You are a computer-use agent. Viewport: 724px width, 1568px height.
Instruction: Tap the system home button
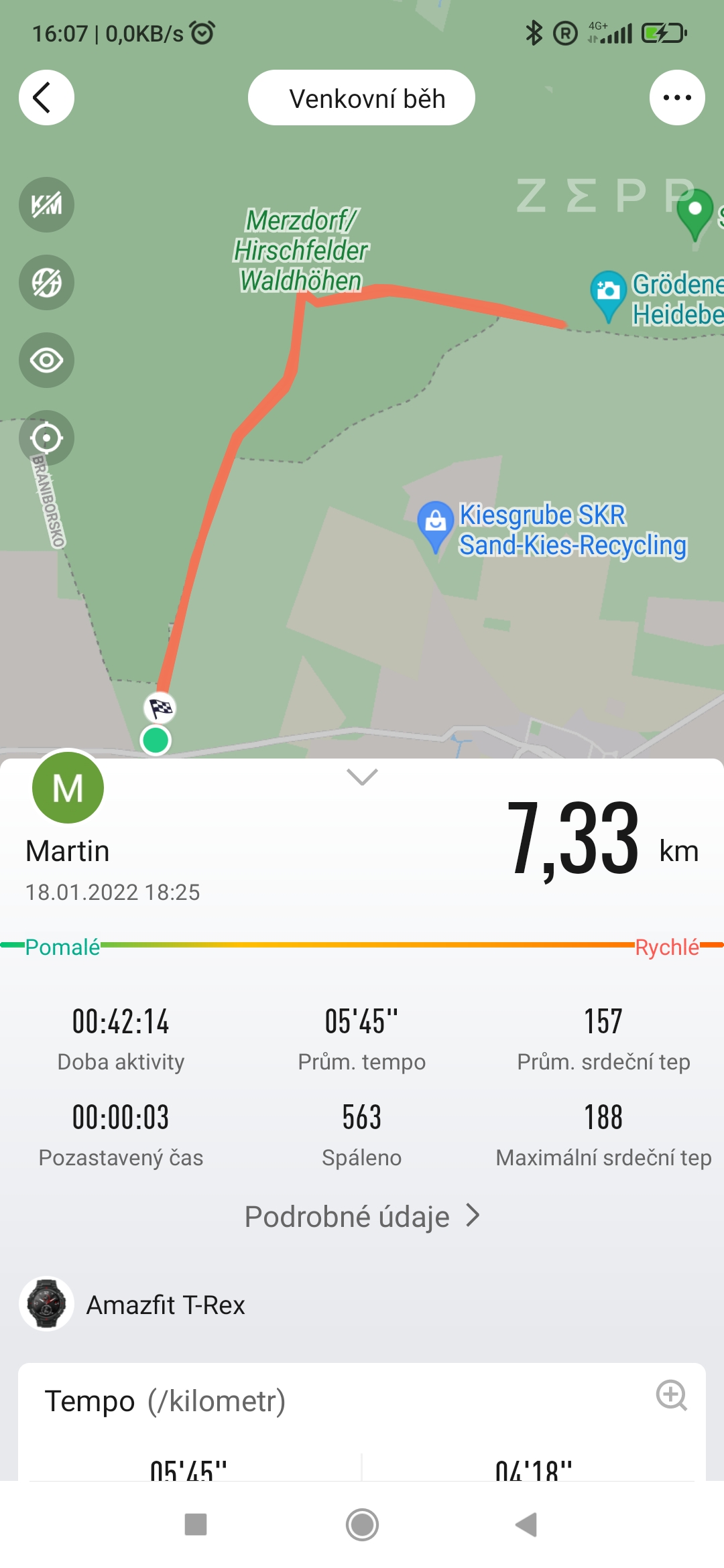(x=362, y=1524)
